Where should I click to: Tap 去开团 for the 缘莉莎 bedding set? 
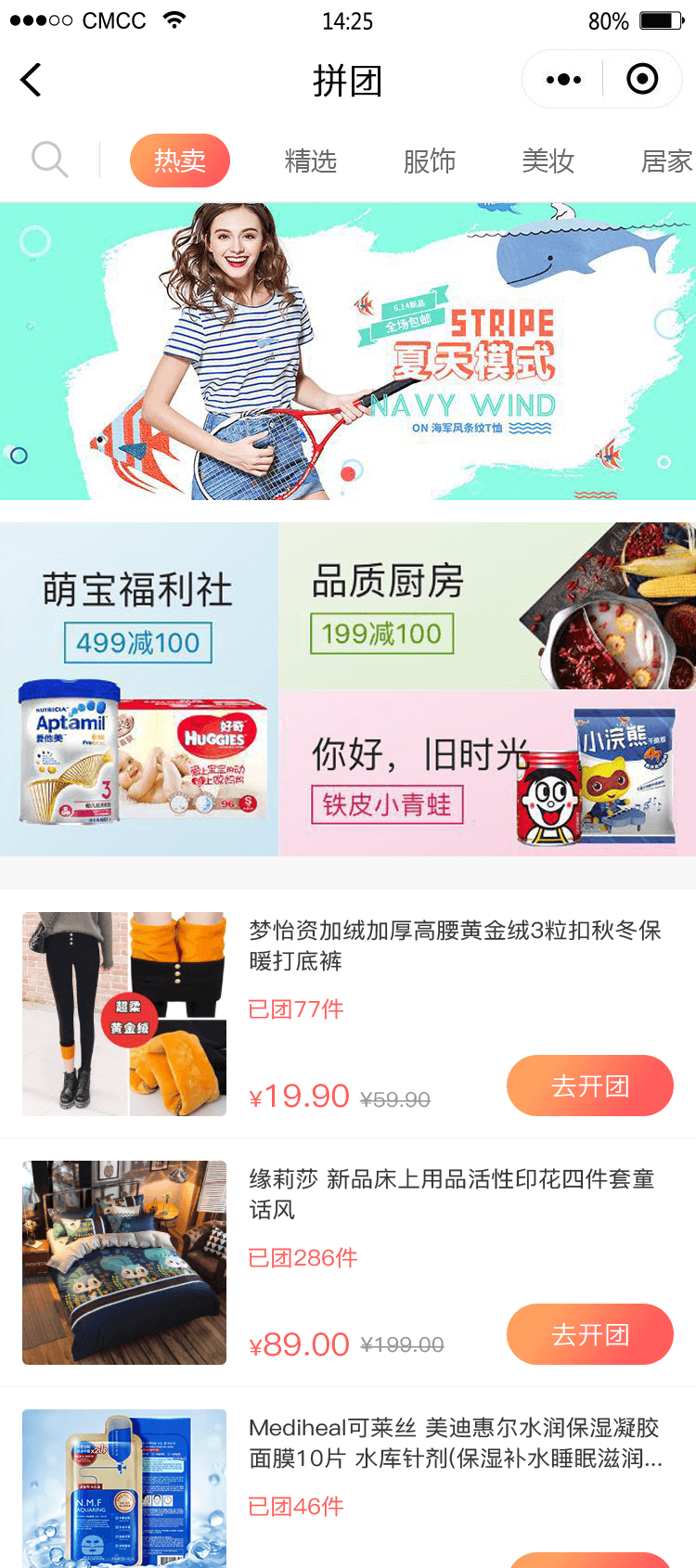590,1334
